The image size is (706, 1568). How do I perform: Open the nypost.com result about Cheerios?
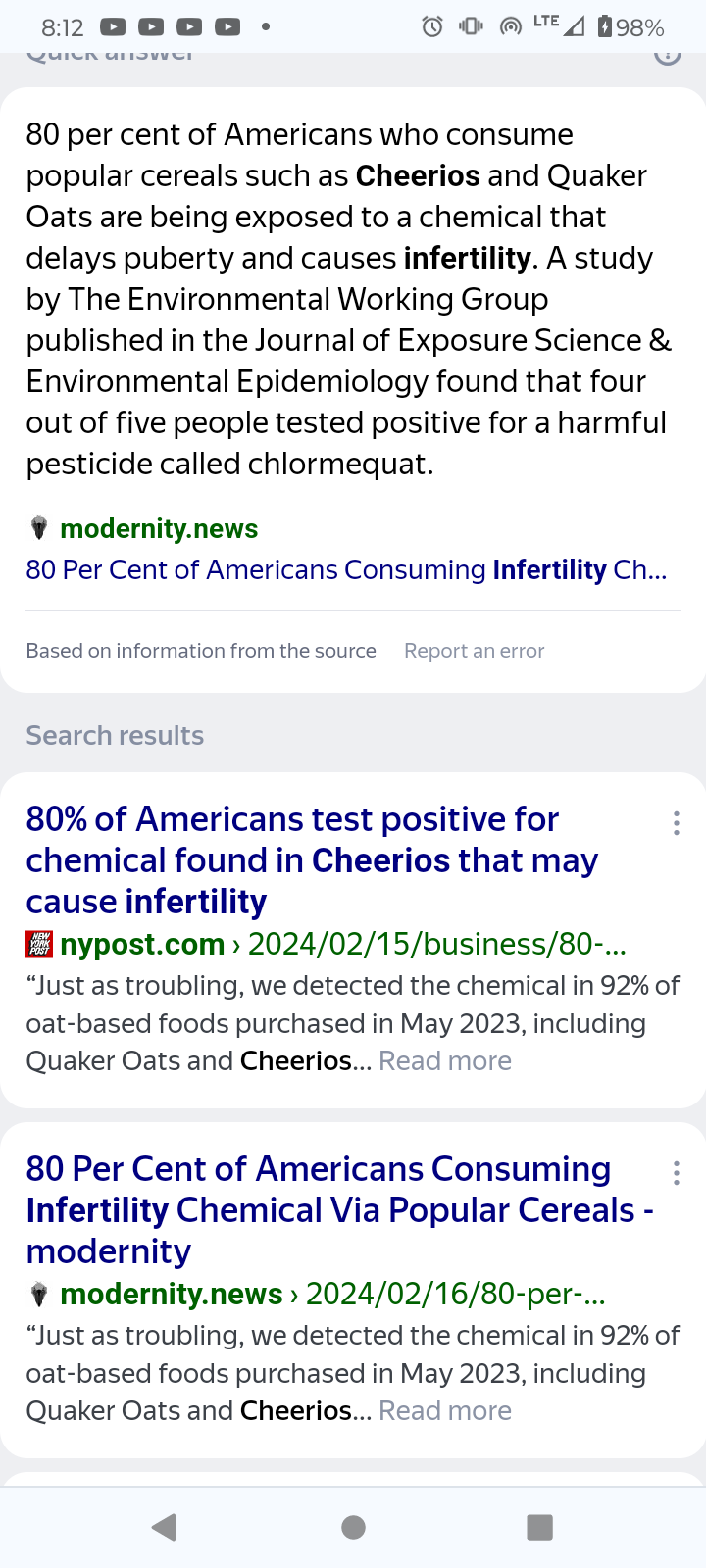(x=312, y=859)
